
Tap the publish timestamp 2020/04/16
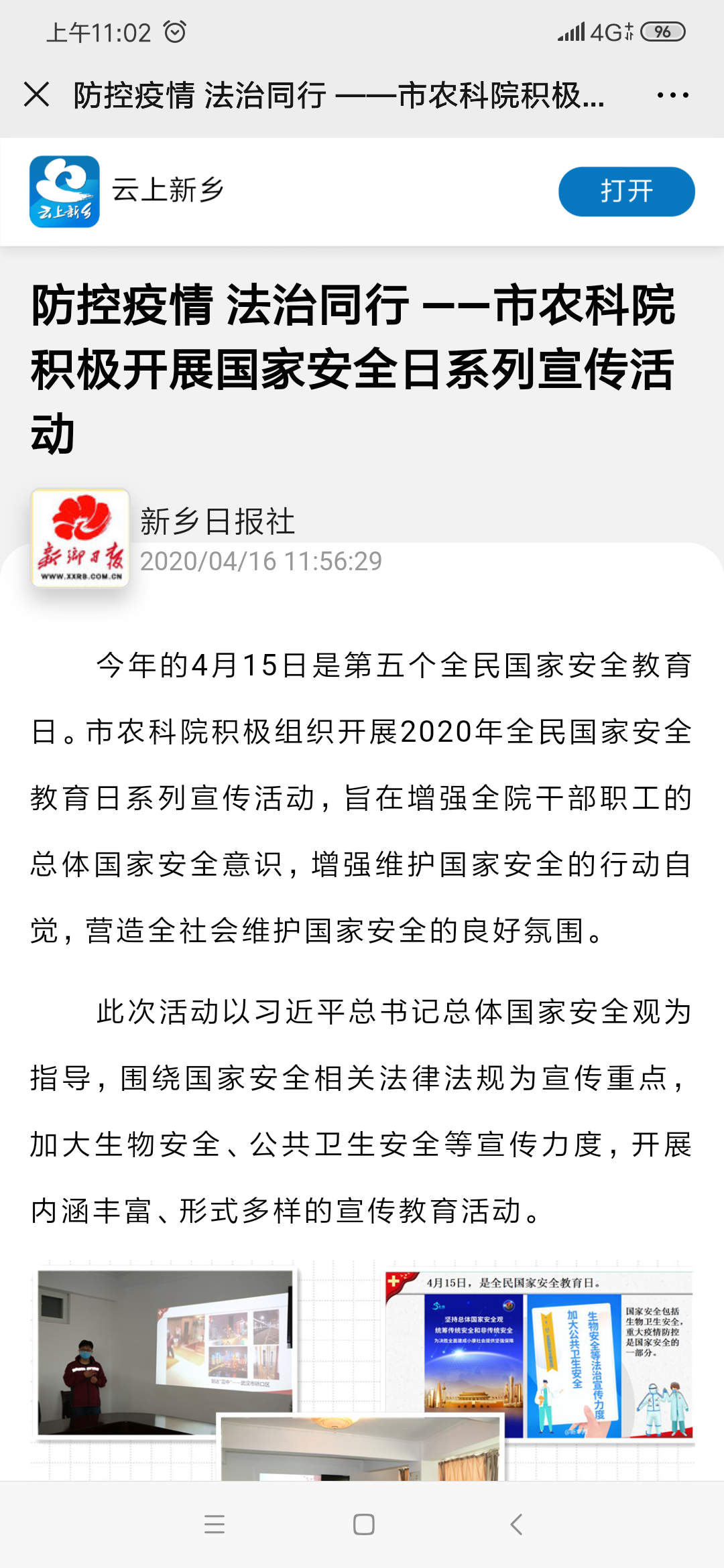(261, 563)
